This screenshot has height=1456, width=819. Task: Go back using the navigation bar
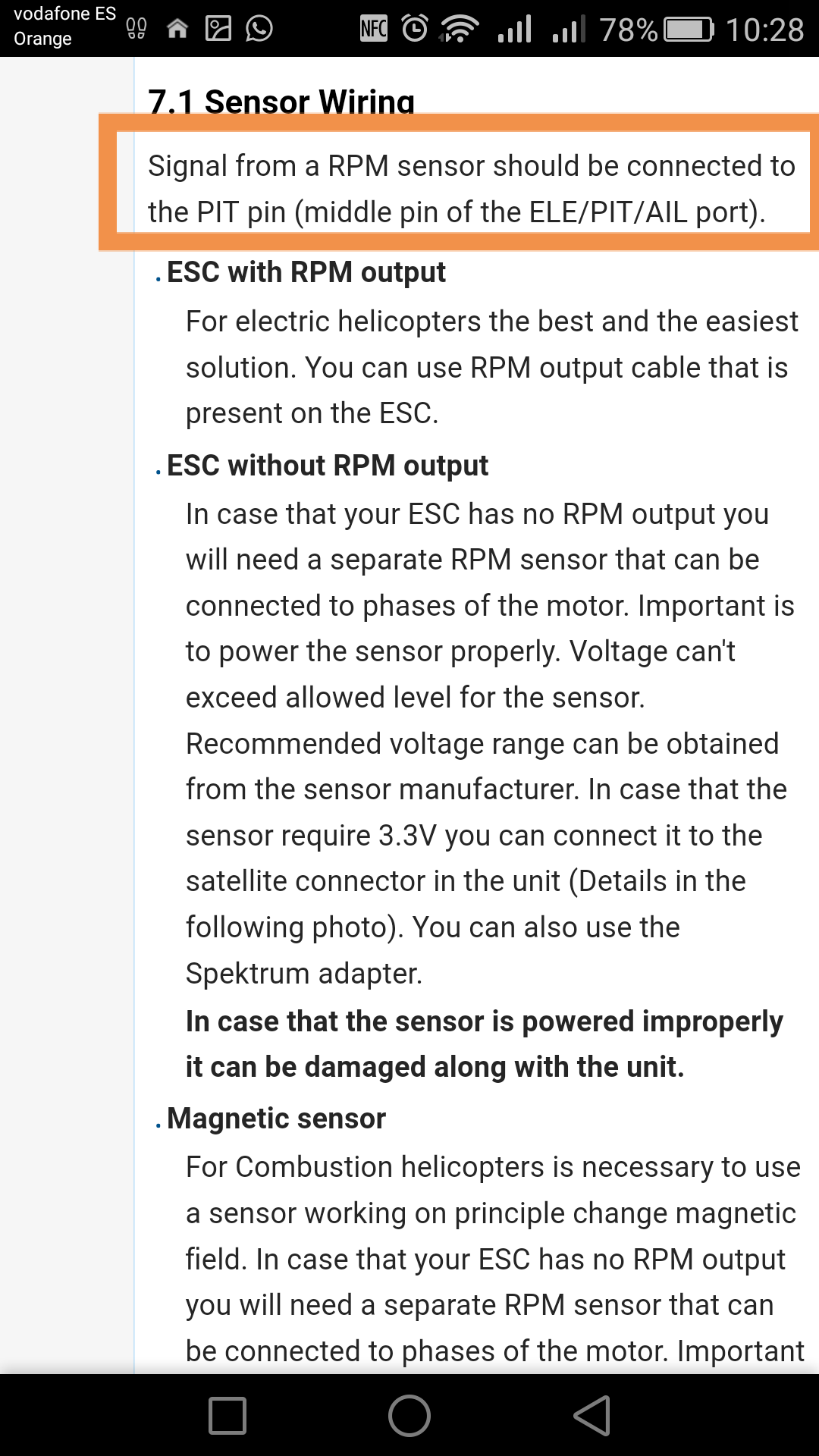tap(592, 1415)
